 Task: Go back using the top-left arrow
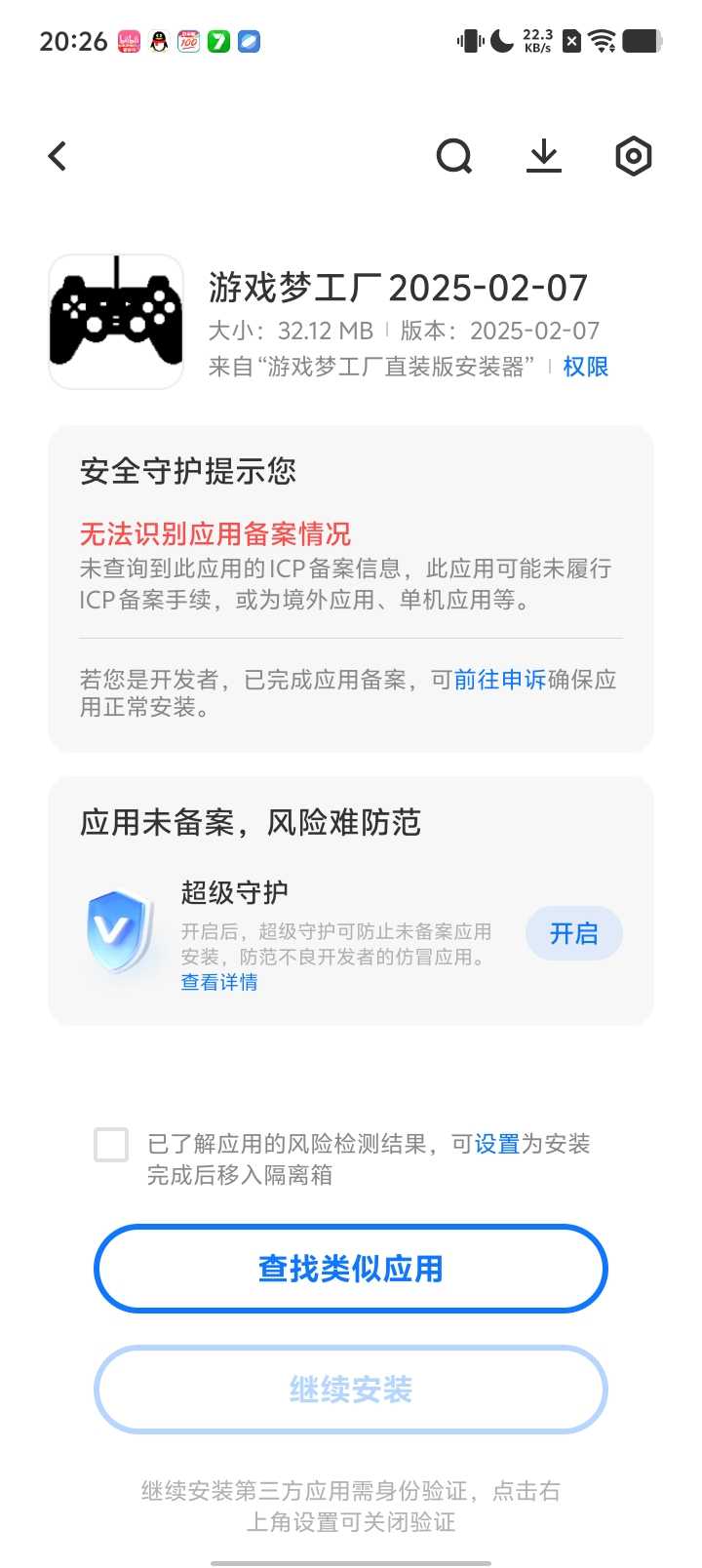point(58,156)
